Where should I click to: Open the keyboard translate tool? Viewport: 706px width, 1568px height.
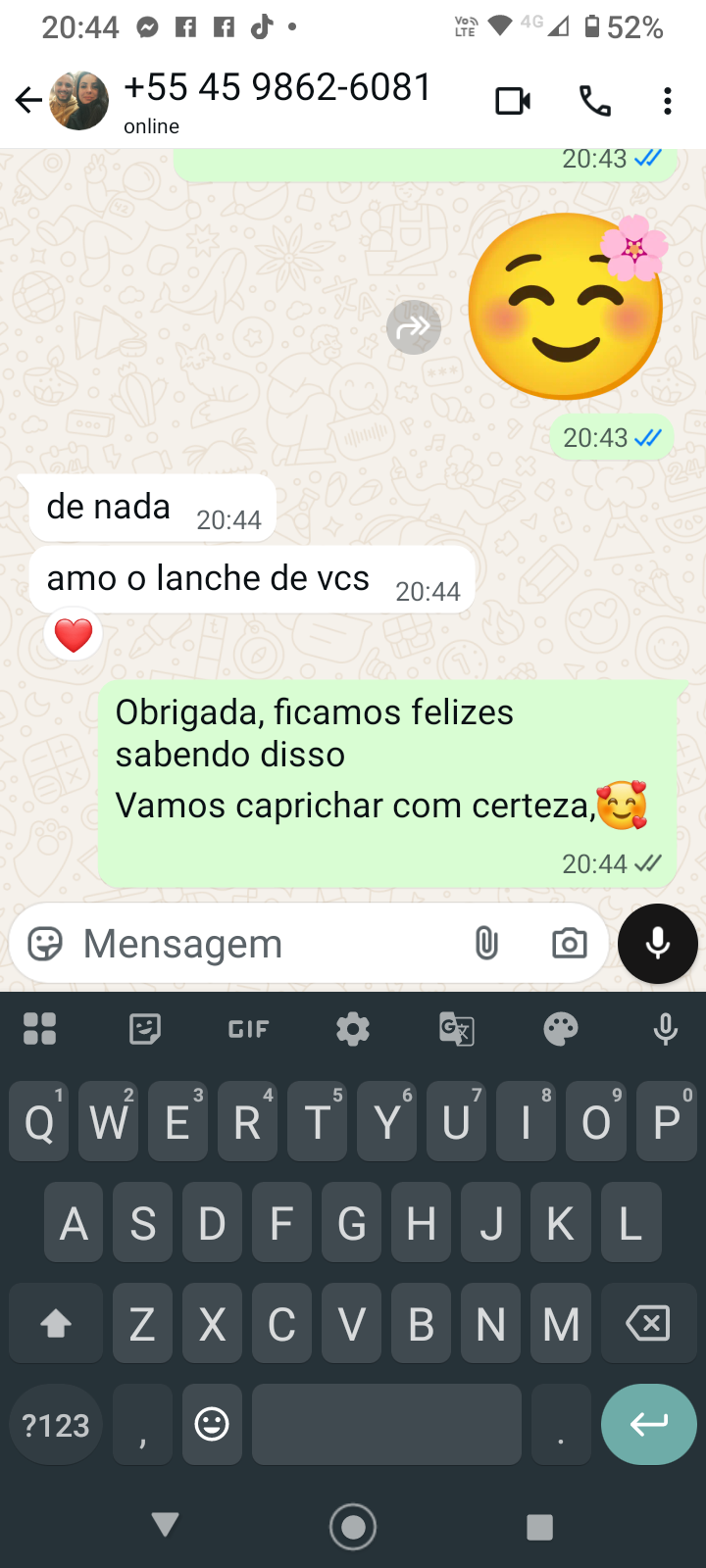457,1029
